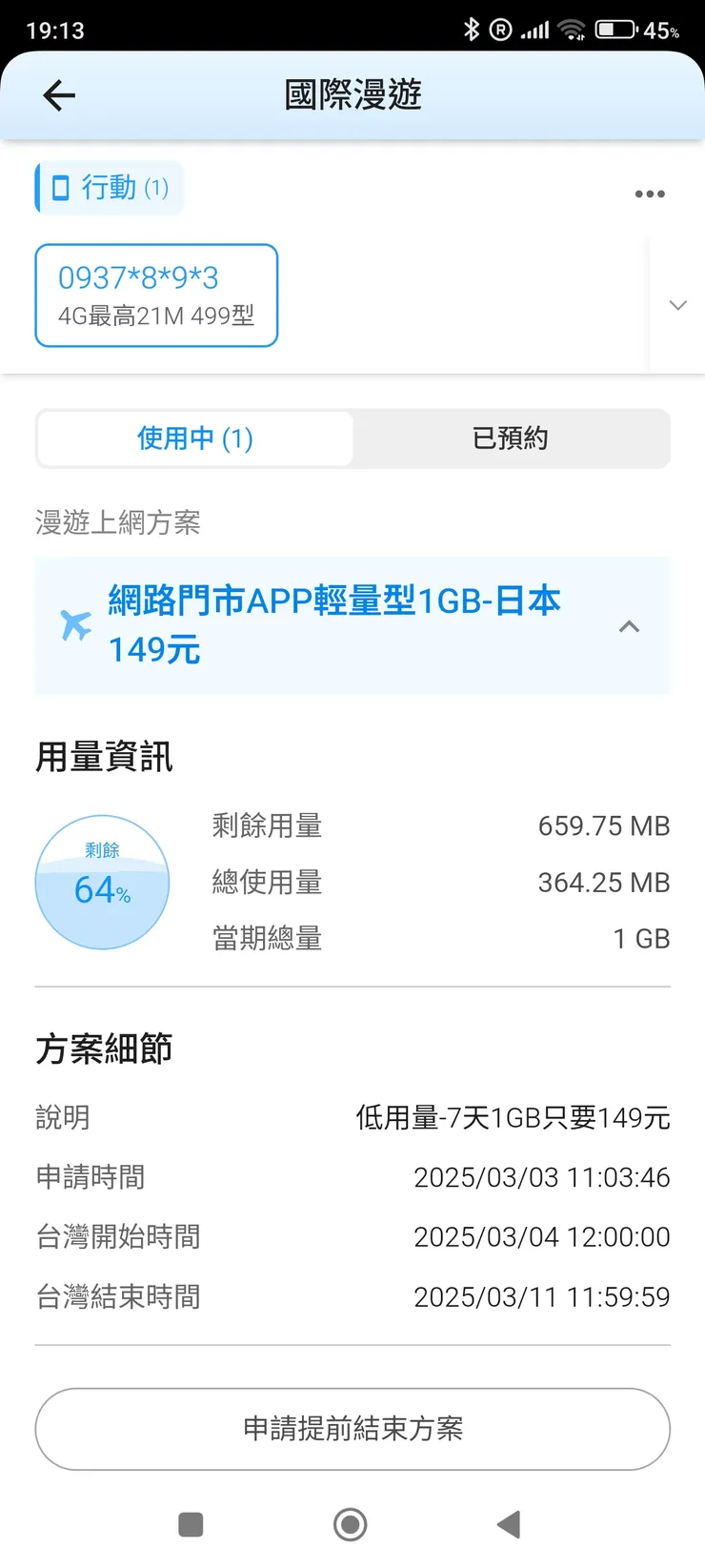This screenshot has width=705, height=1568.
Task: Go back from 國際漫遊 page
Action: pos(59,95)
